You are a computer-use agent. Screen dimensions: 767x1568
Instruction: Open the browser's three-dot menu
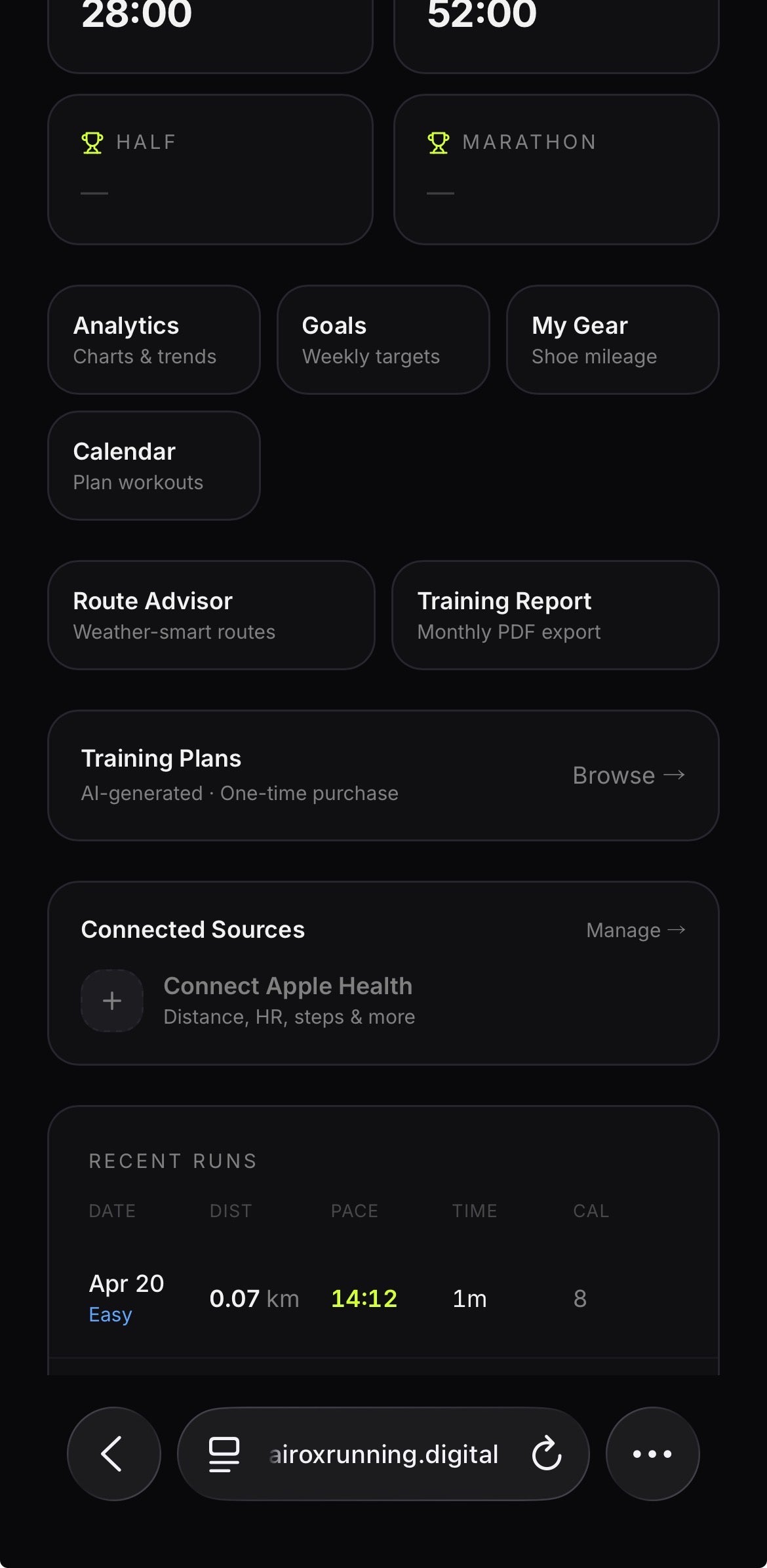(652, 1454)
